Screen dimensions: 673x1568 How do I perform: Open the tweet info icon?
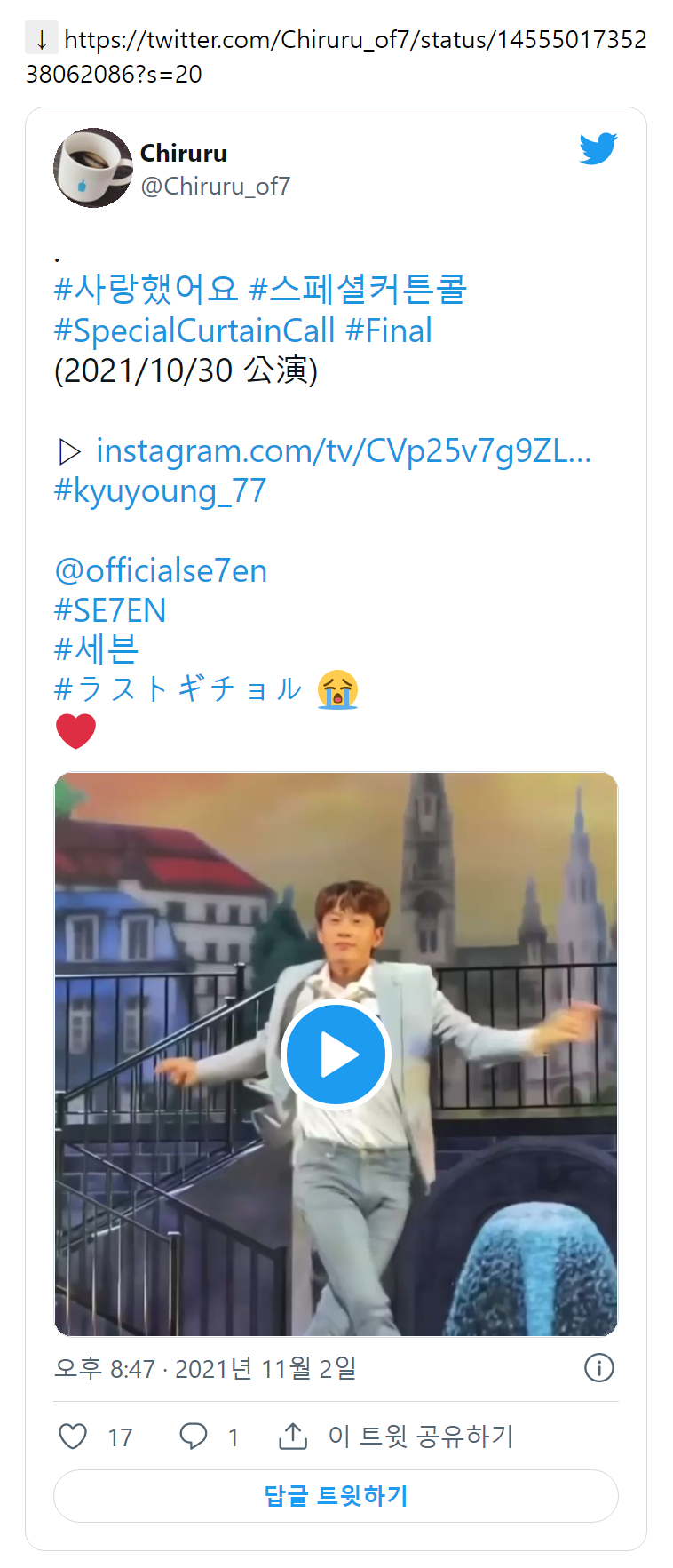[599, 1368]
